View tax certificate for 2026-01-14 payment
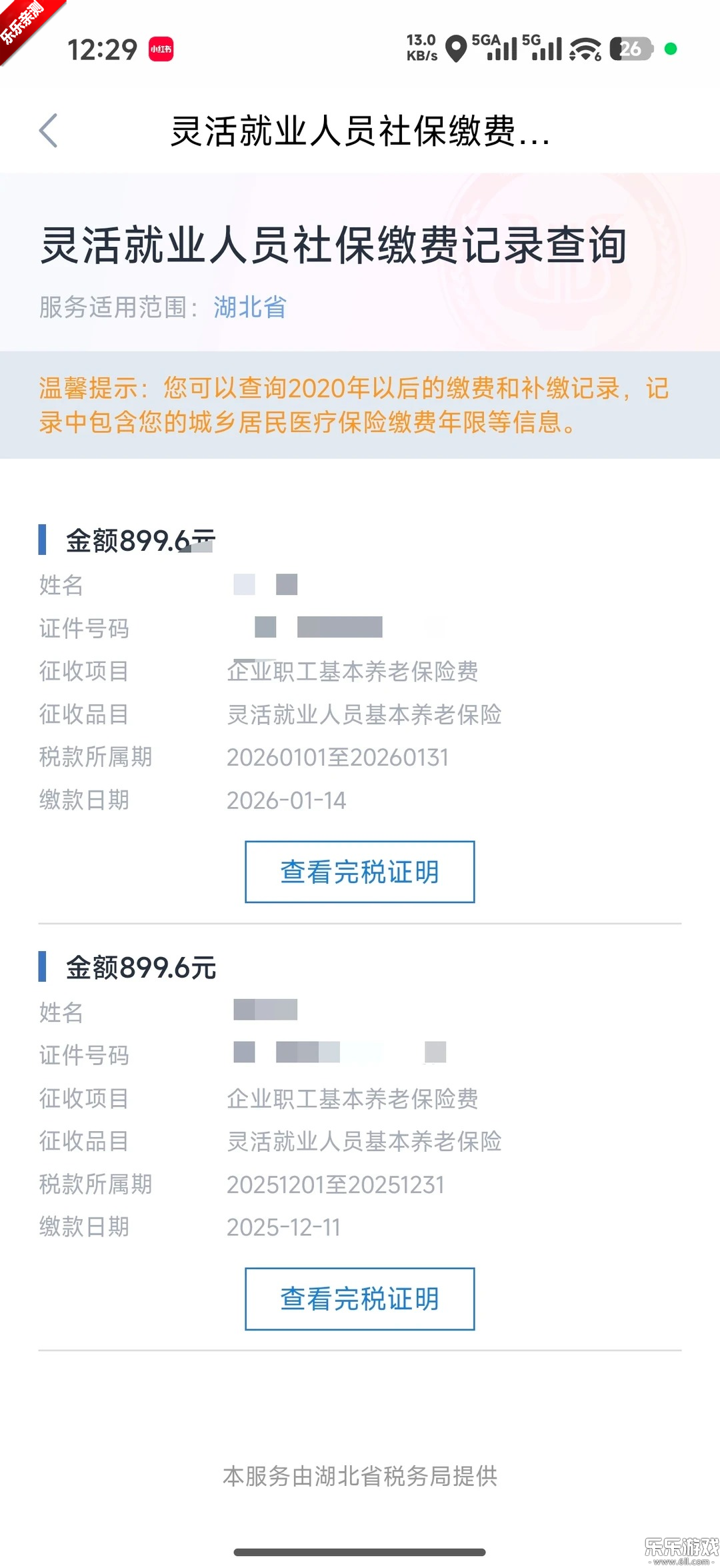The height and width of the screenshot is (1568, 720). 359,872
